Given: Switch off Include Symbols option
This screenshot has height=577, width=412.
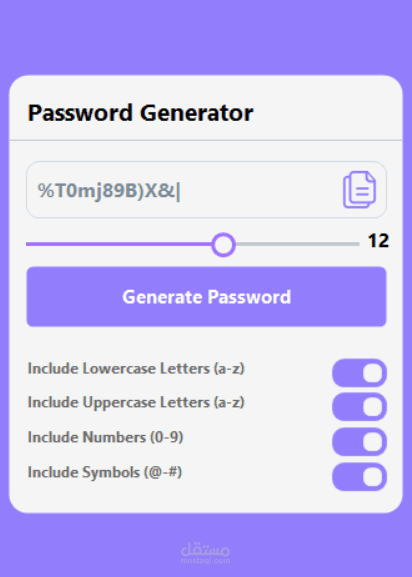Looking at the screenshot, I should tap(359, 477).
